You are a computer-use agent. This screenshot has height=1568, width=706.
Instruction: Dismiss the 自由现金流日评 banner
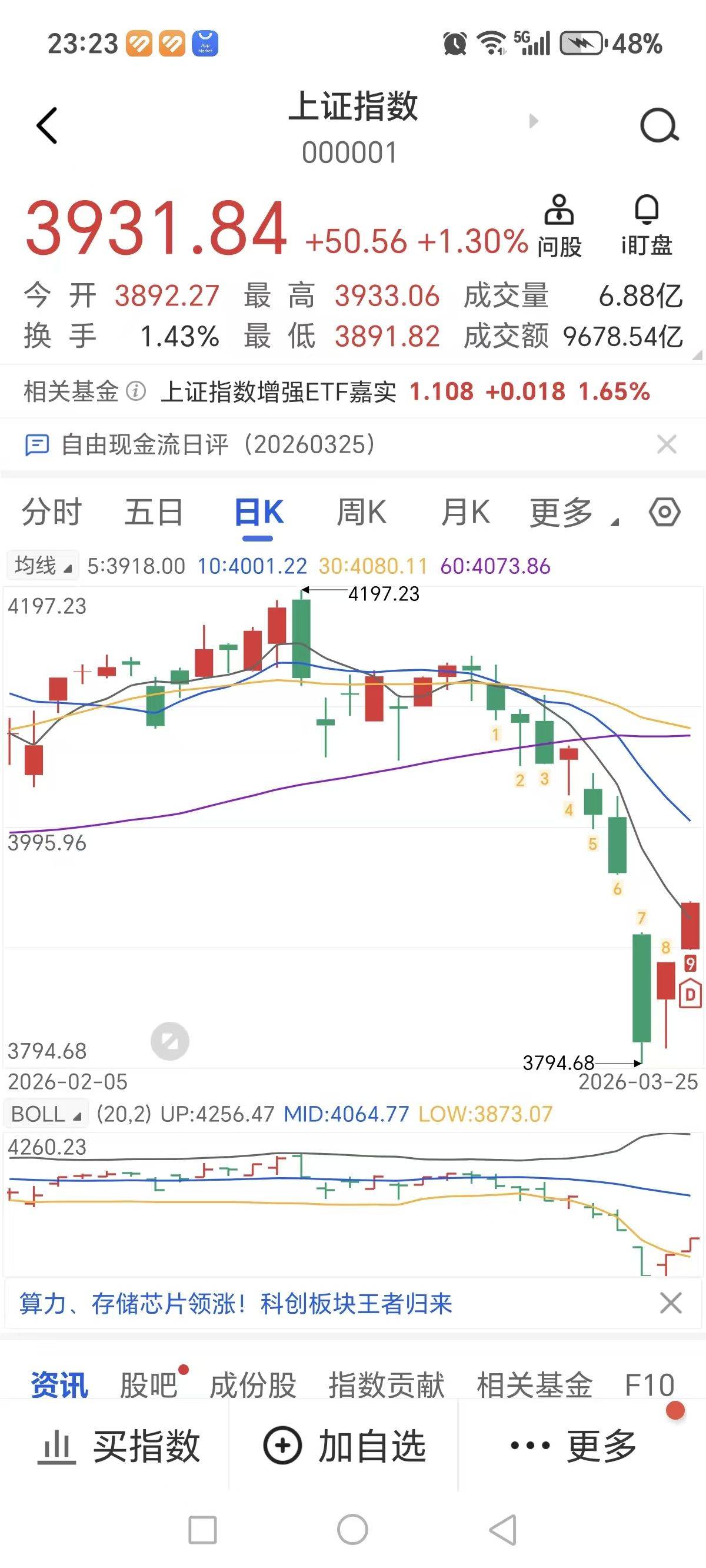point(667,444)
